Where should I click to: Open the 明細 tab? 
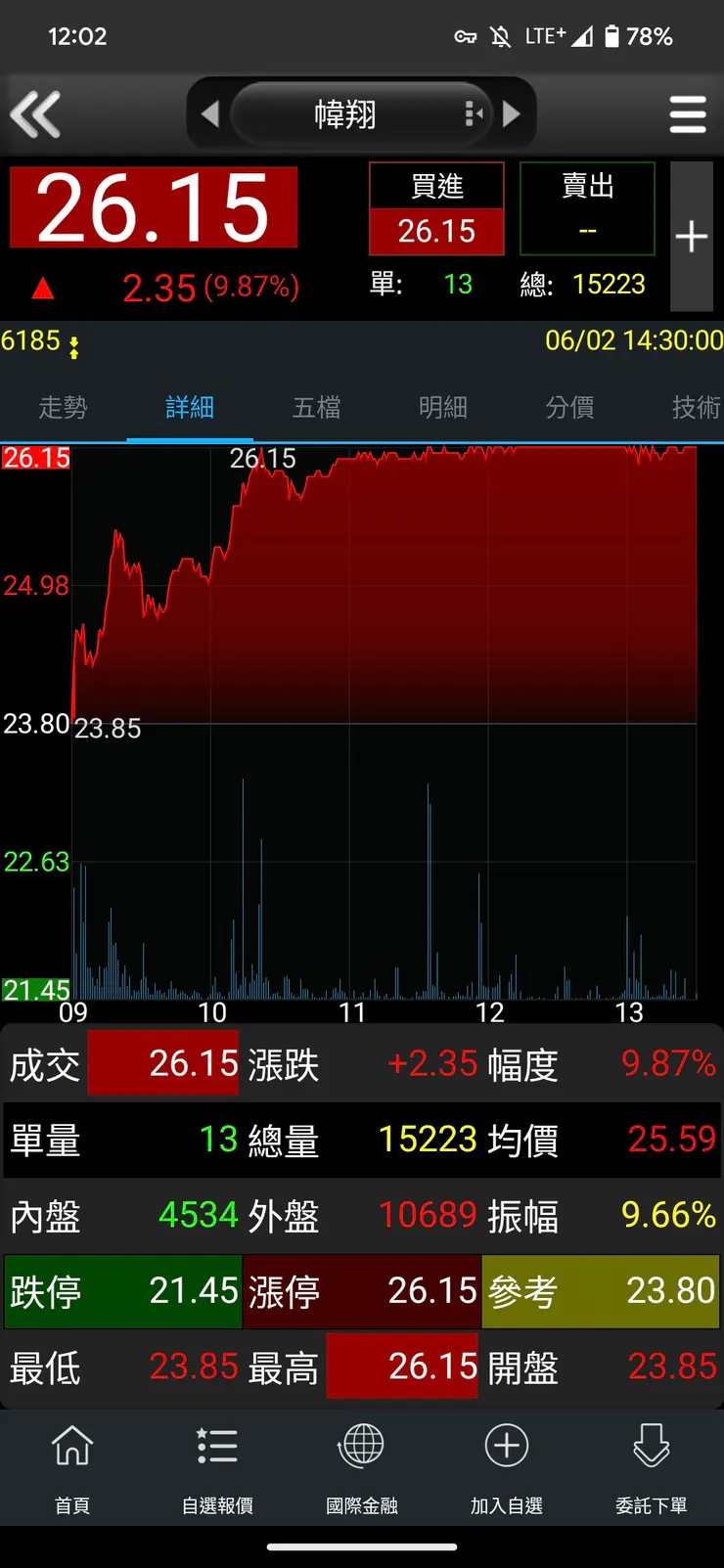pyautogui.click(x=443, y=407)
